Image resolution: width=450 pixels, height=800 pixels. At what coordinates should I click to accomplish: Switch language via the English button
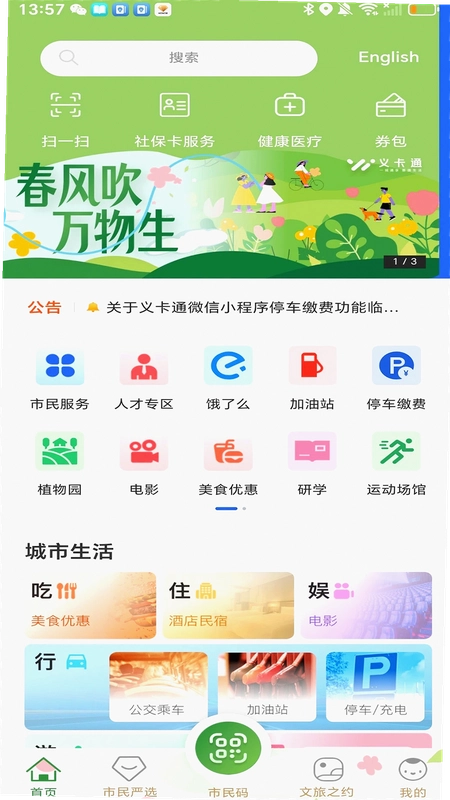388,57
